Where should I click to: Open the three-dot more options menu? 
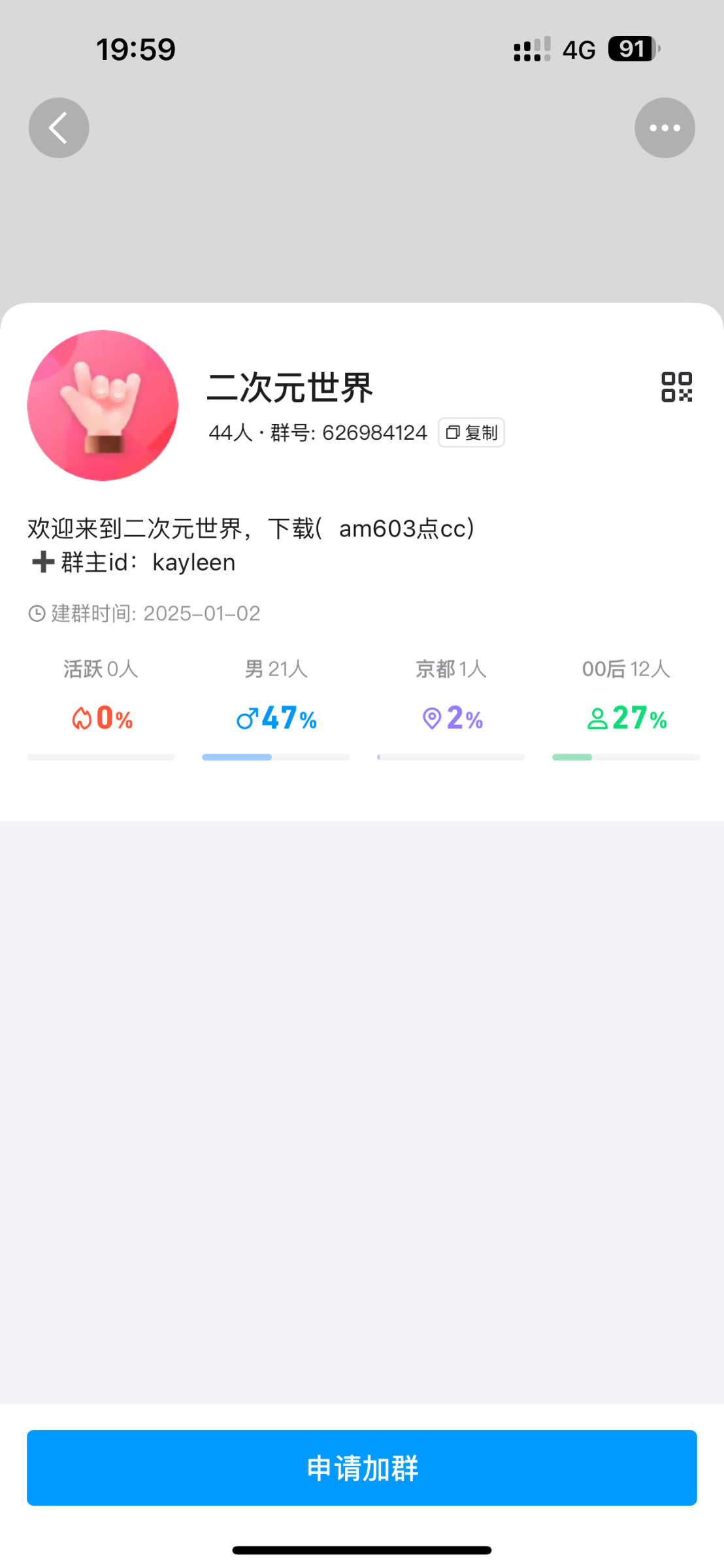click(665, 128)
